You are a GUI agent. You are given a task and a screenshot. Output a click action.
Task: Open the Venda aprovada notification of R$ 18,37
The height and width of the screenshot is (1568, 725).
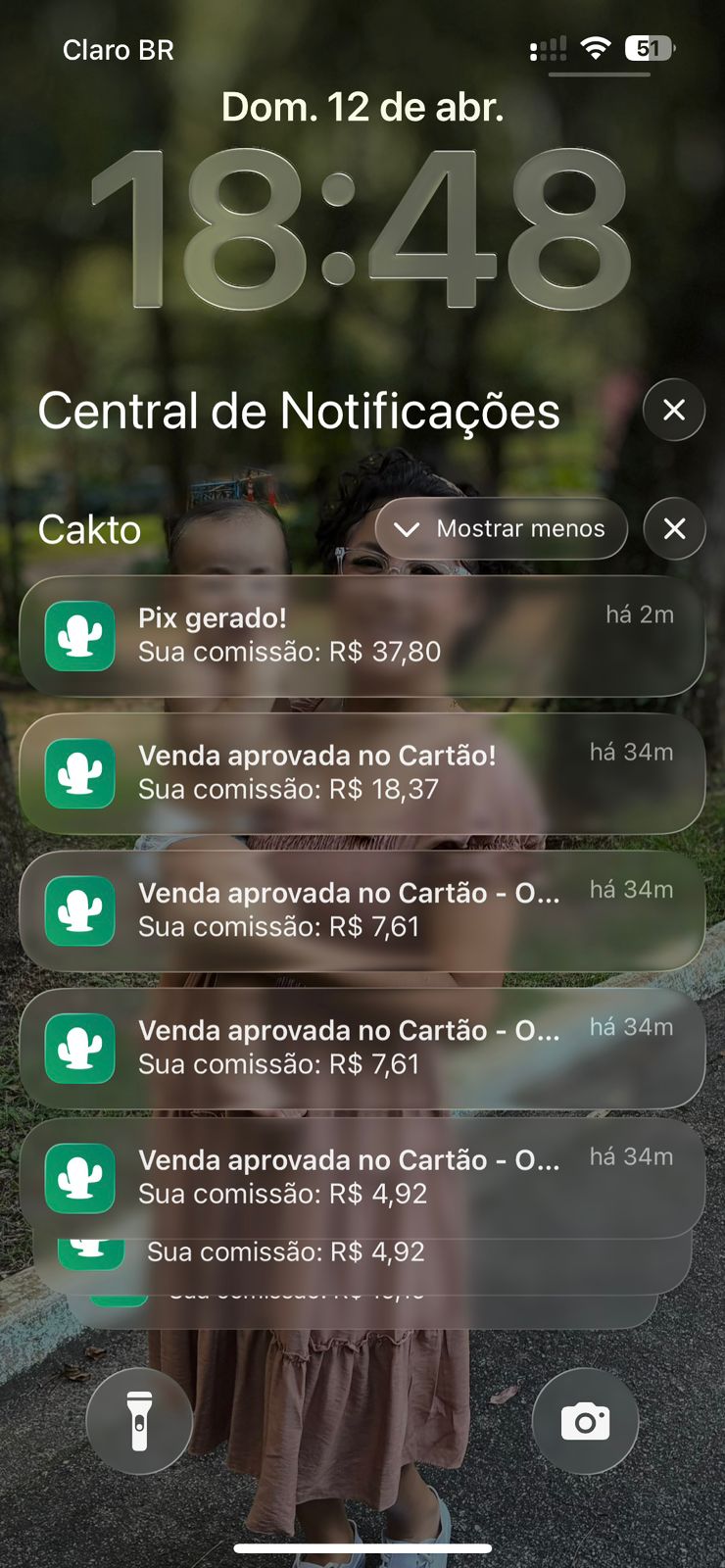pos(362,773)
